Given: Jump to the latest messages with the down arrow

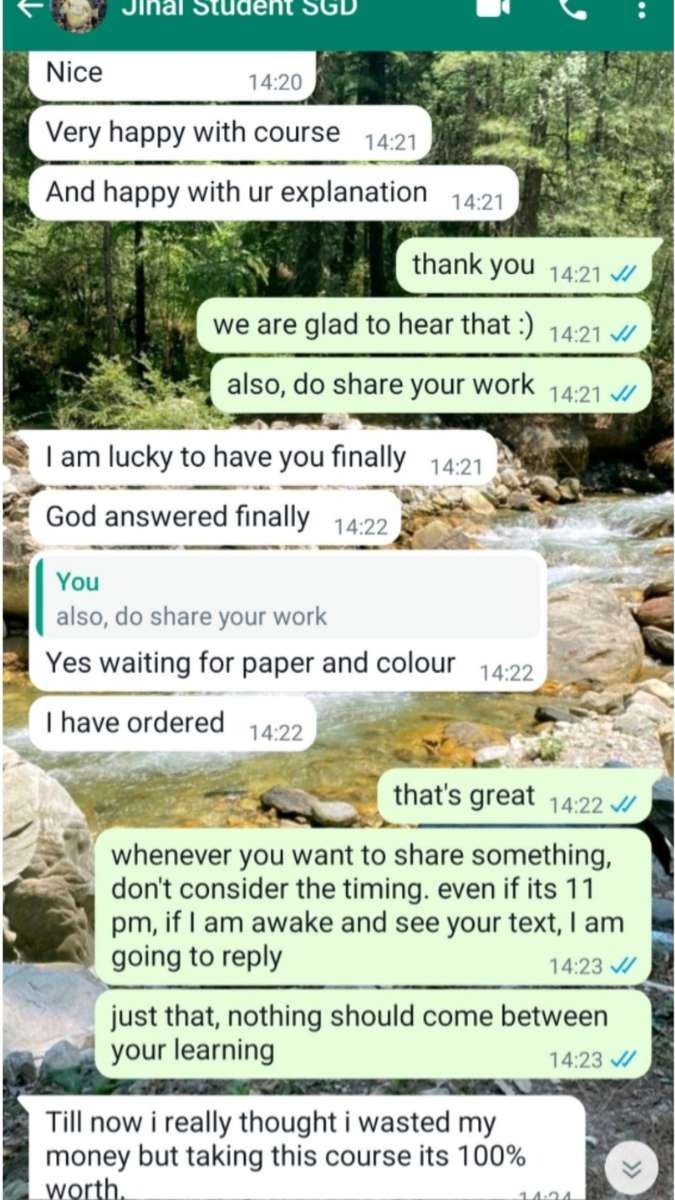Looking at the screenshot, I should click(x=632, y=1168).
